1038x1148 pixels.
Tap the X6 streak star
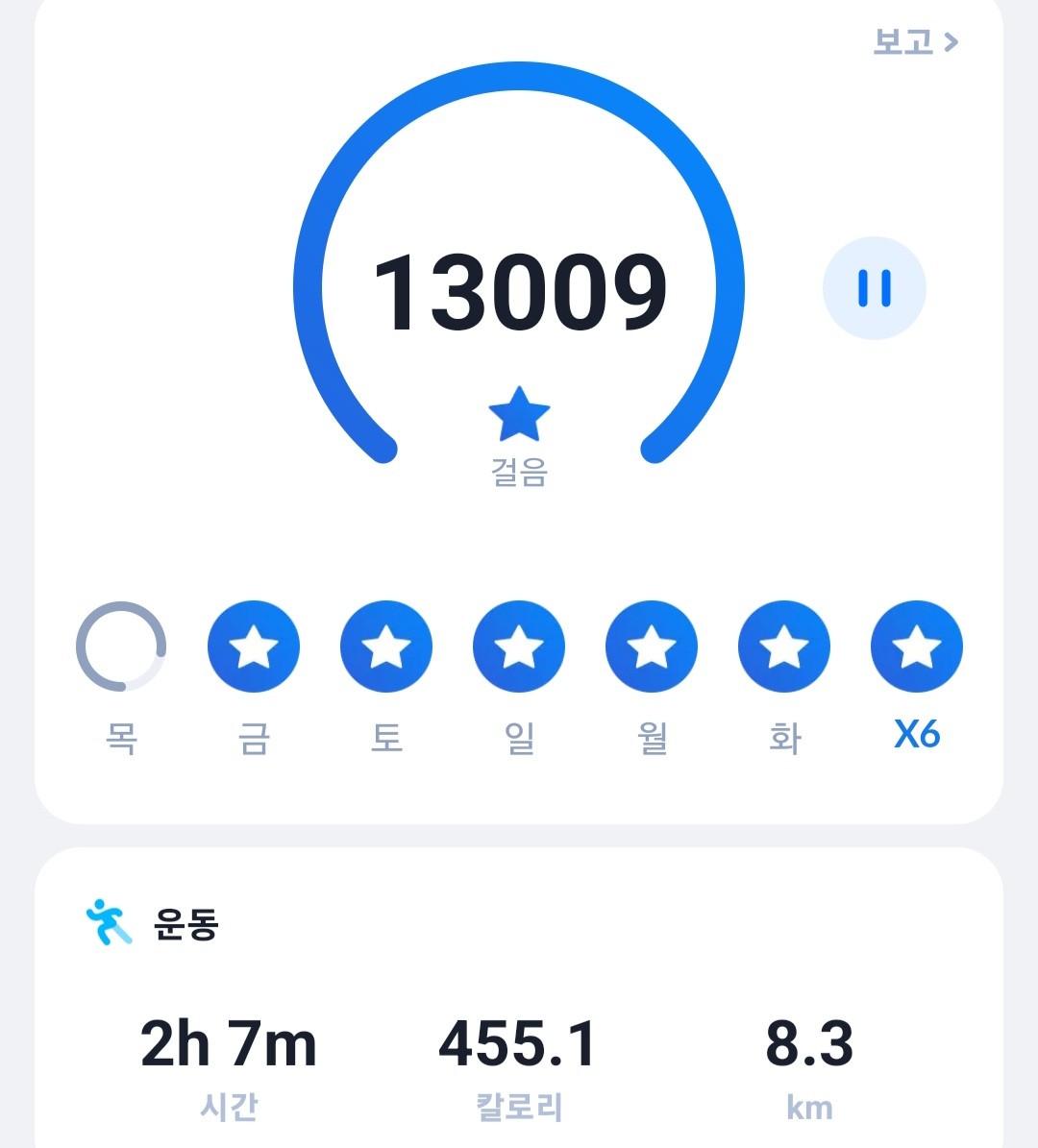click(x=917, y=647)
